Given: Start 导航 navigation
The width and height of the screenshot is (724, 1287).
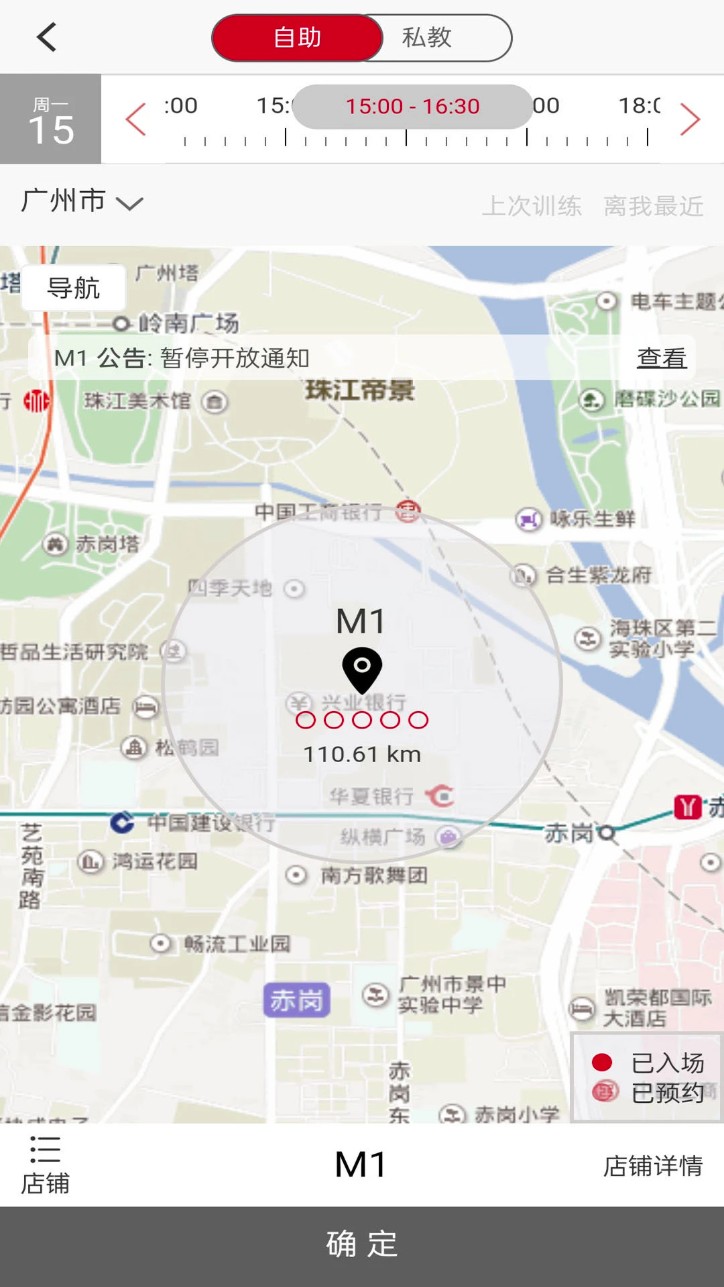Looking at the screenshot, I should [x=74, y=289].
